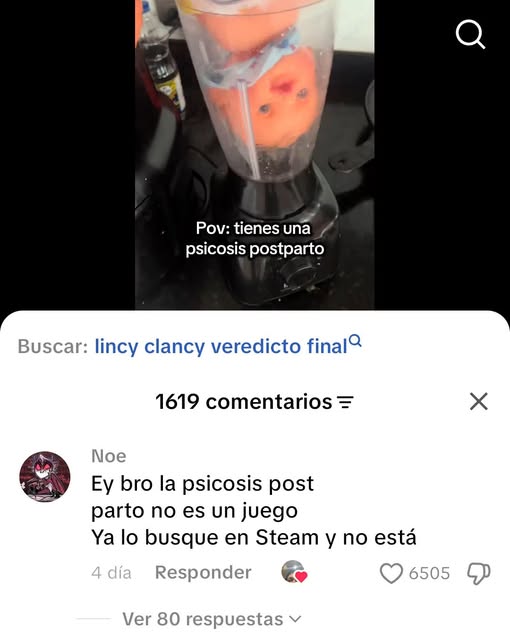Expand Ver 80 respuestas
The image size is (510, 640).
(x=211, y=619)
